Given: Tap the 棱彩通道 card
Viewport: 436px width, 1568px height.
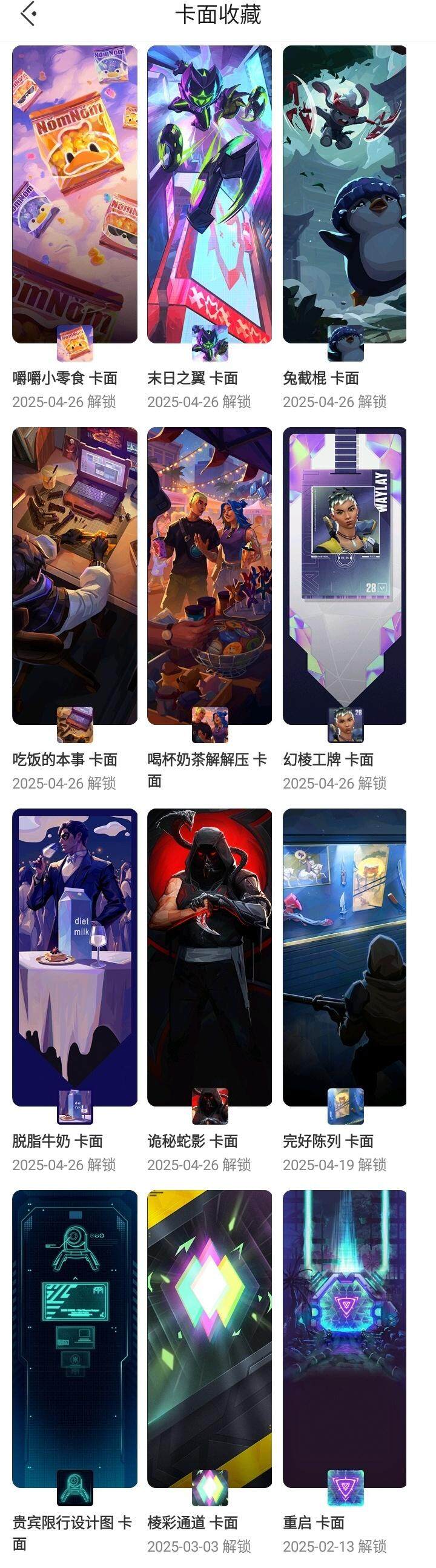Looking at the screenshot, I should pos(210,1339).
